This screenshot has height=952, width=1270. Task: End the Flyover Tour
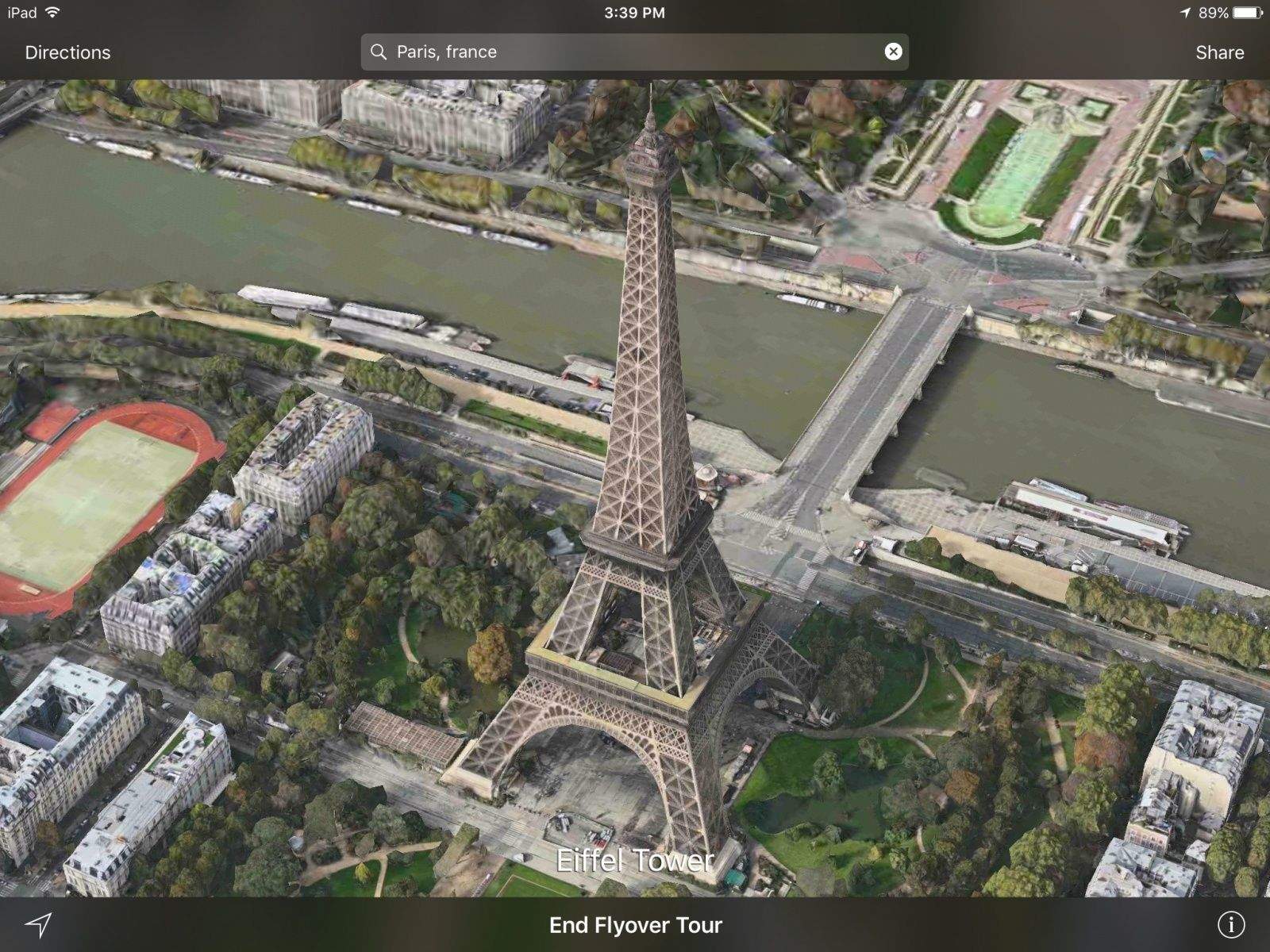pyautogui.click(x=635, y=925)
